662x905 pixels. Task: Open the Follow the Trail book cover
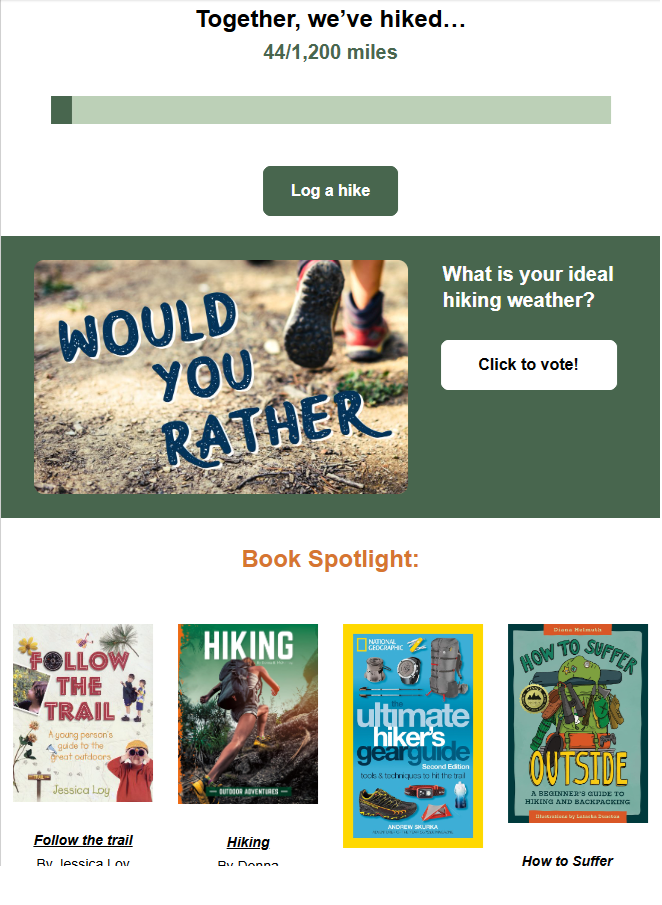pos(83,712)
